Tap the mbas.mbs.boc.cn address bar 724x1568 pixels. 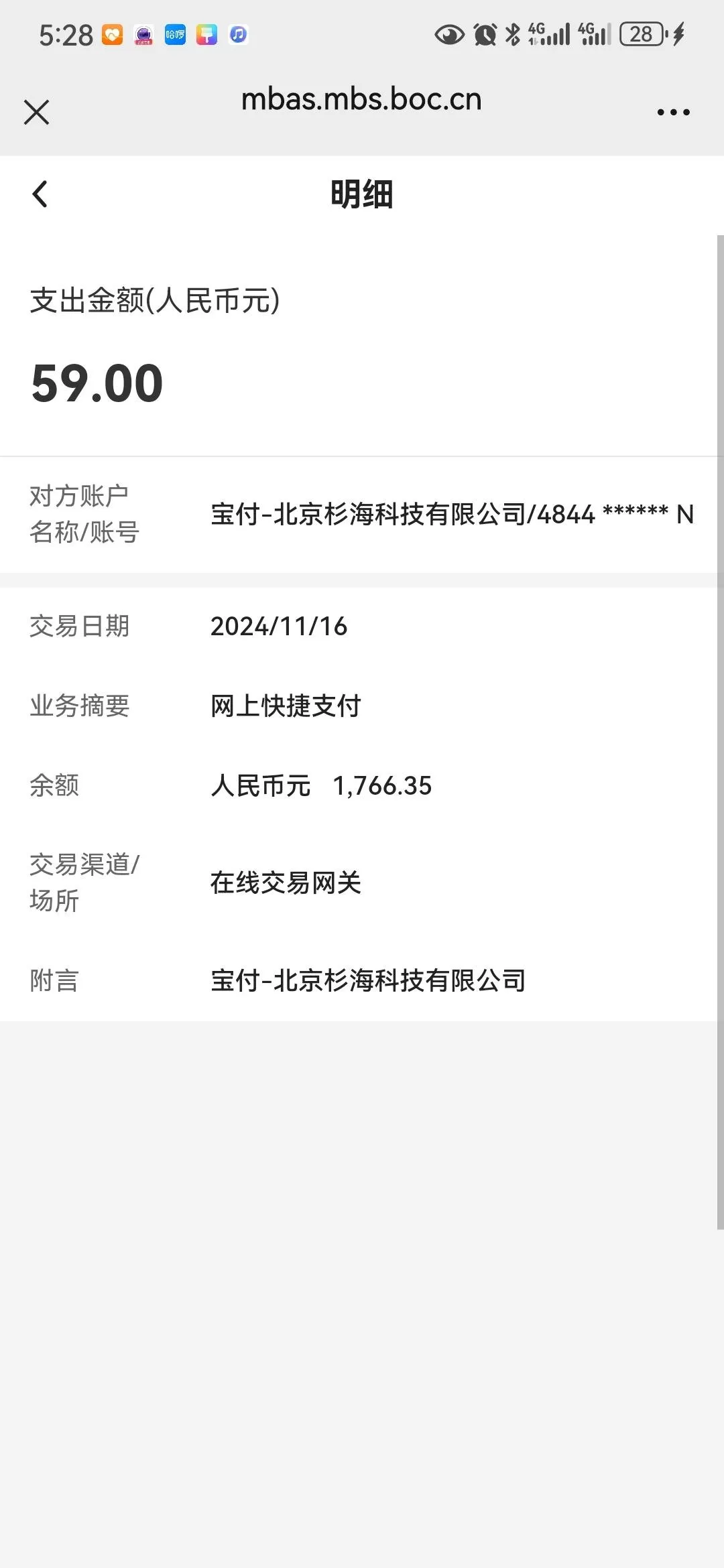click(362, 99)
